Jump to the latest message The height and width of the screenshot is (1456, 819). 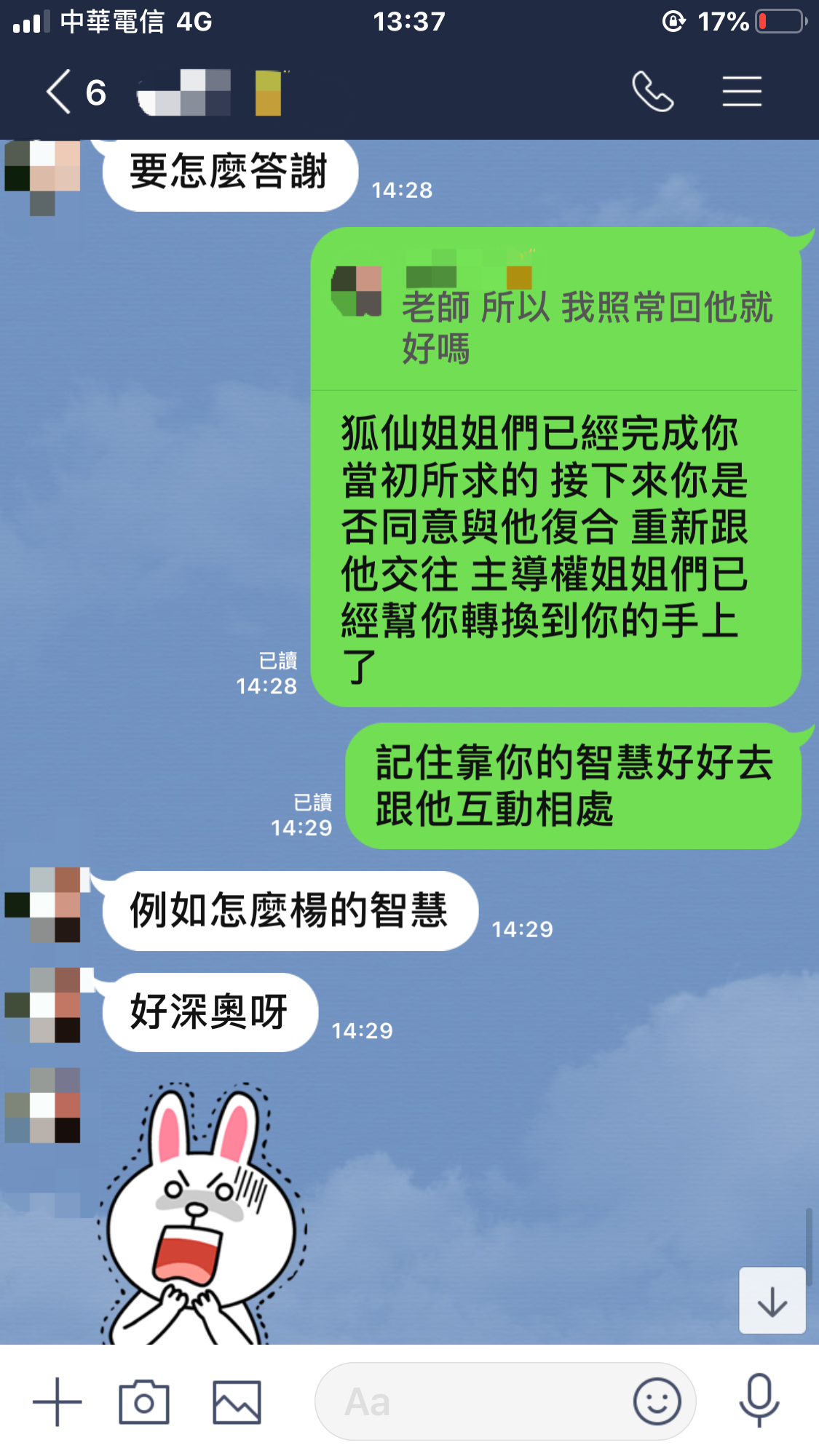772,1302
